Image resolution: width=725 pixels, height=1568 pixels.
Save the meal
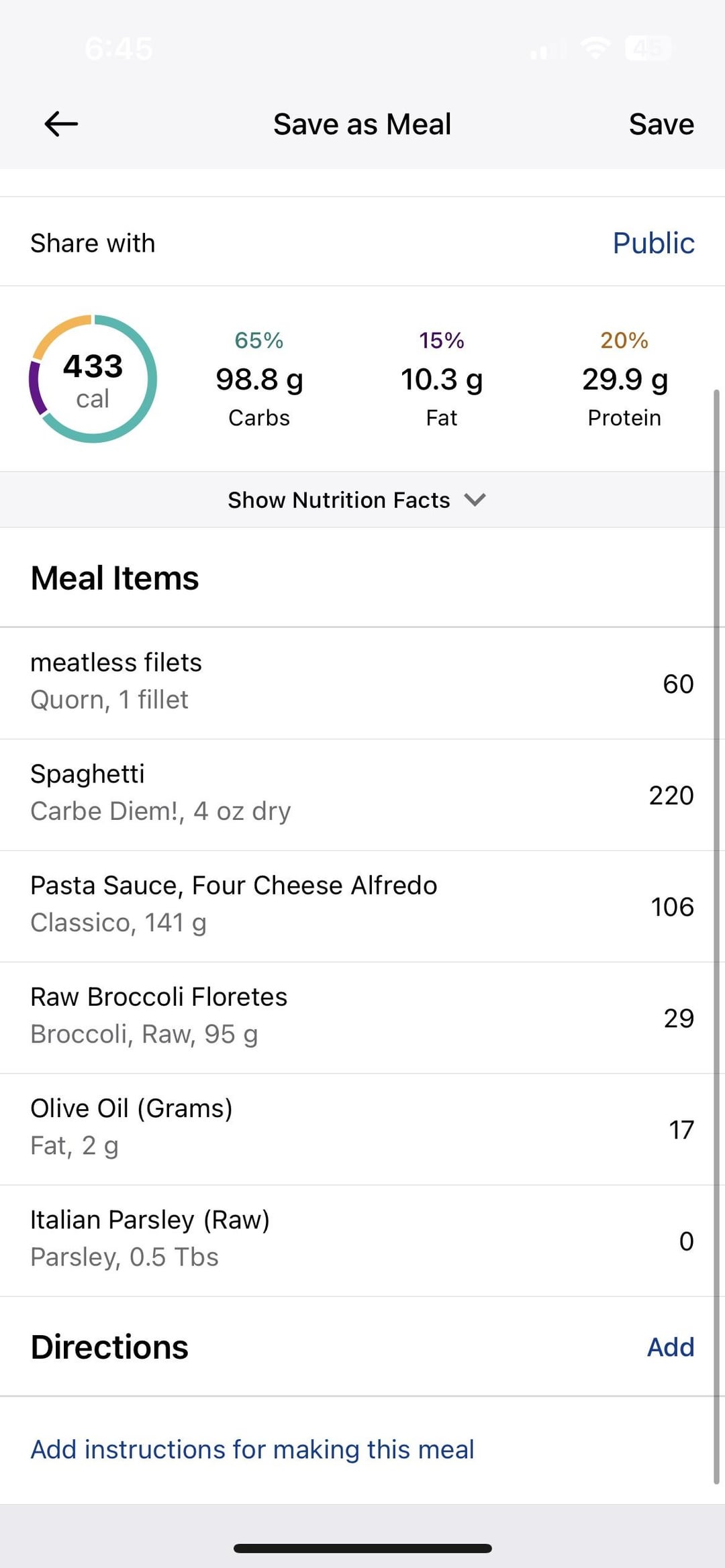point(661,124)
